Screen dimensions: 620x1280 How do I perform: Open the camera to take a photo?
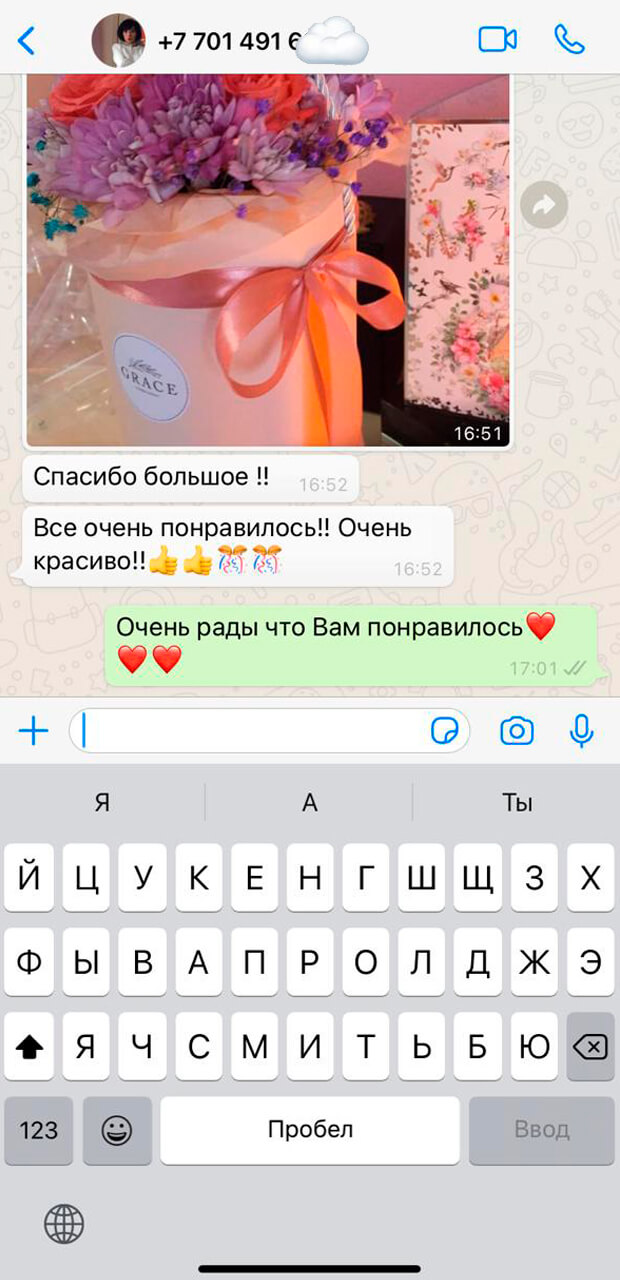pos(517,731)
